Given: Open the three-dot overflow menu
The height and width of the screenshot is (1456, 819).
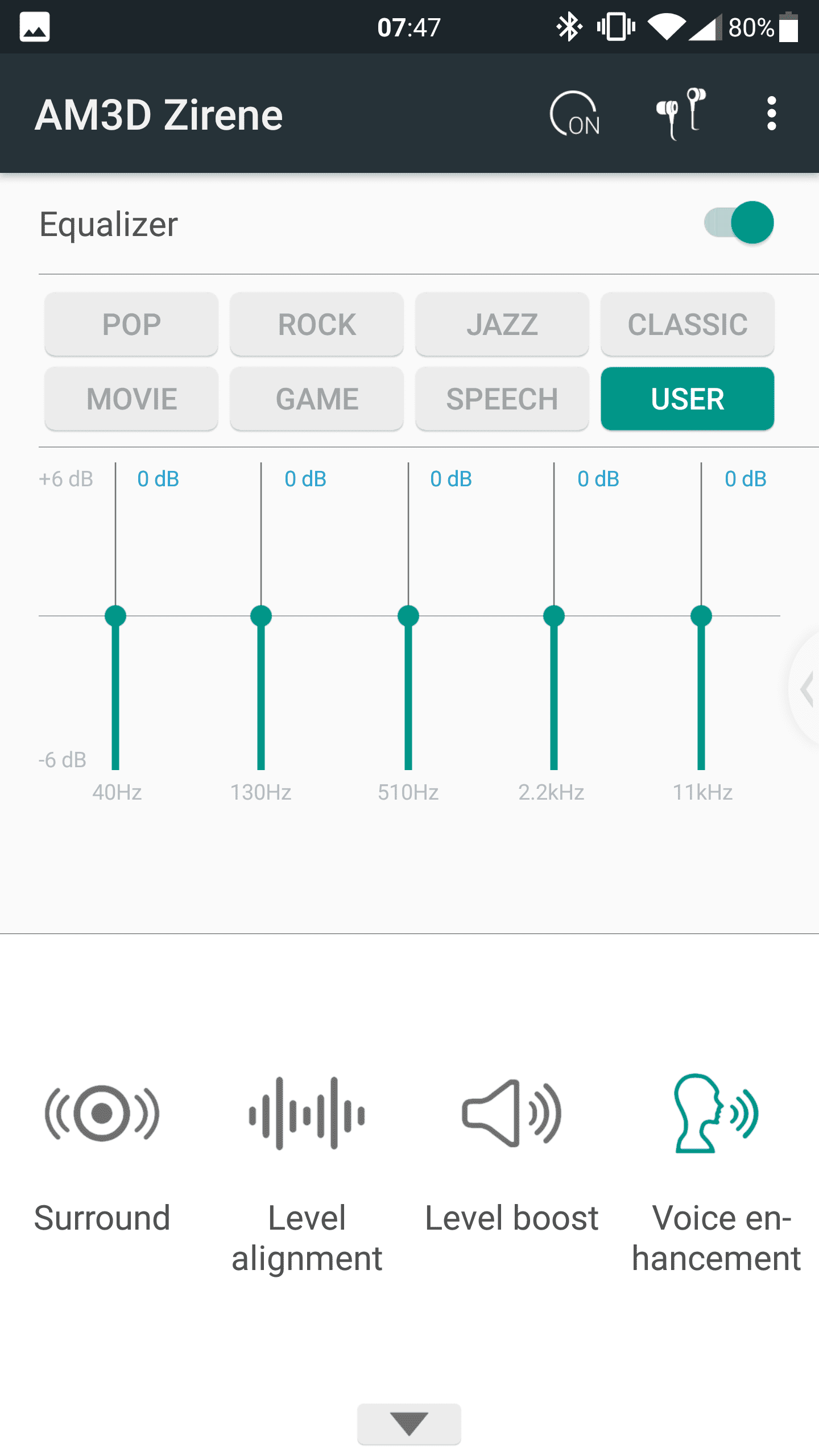Looking at the screenshot, I should (771, 113).
